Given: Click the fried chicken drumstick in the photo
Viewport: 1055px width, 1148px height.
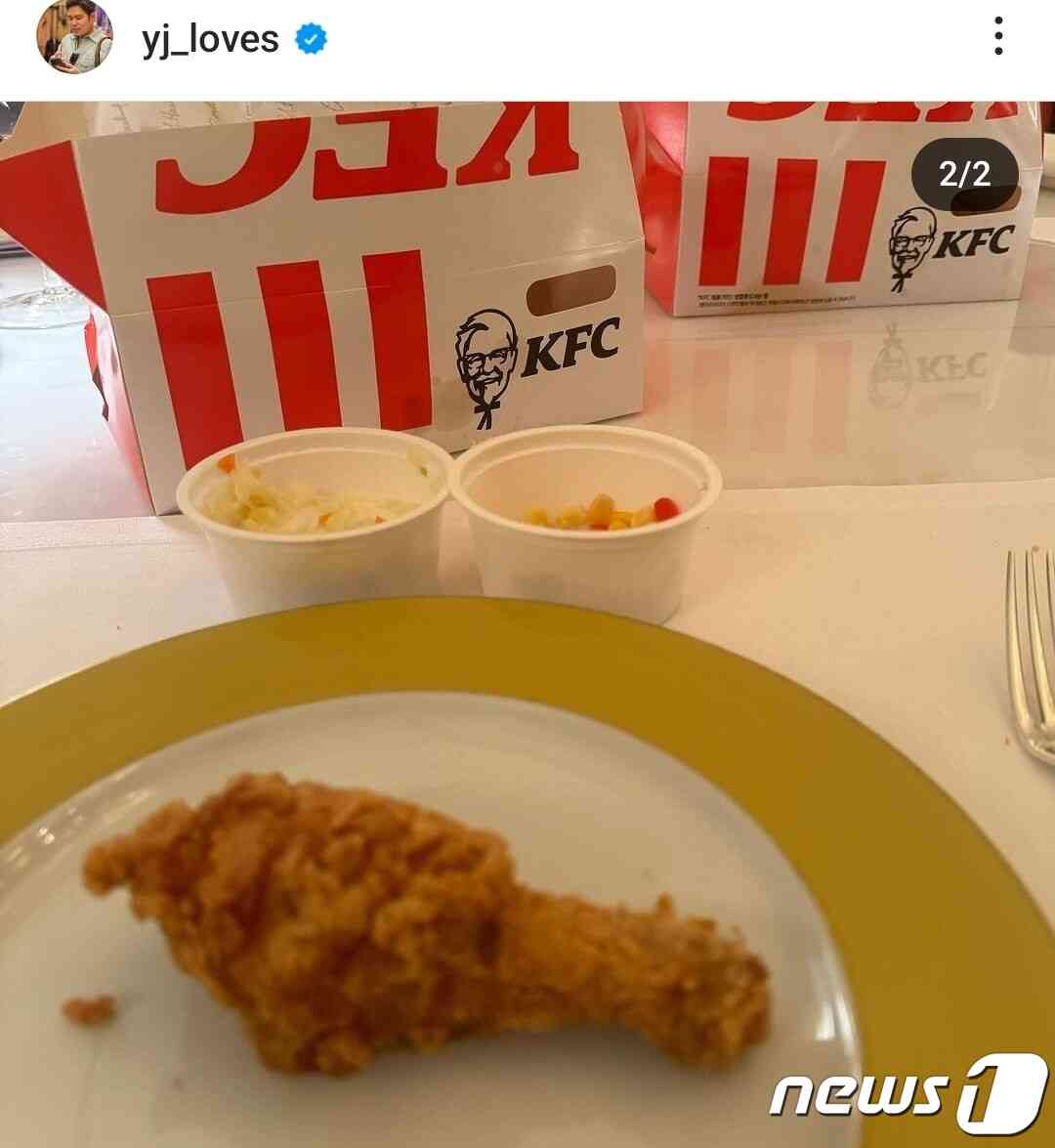Looking at the screenshot, I should [410, 918].
